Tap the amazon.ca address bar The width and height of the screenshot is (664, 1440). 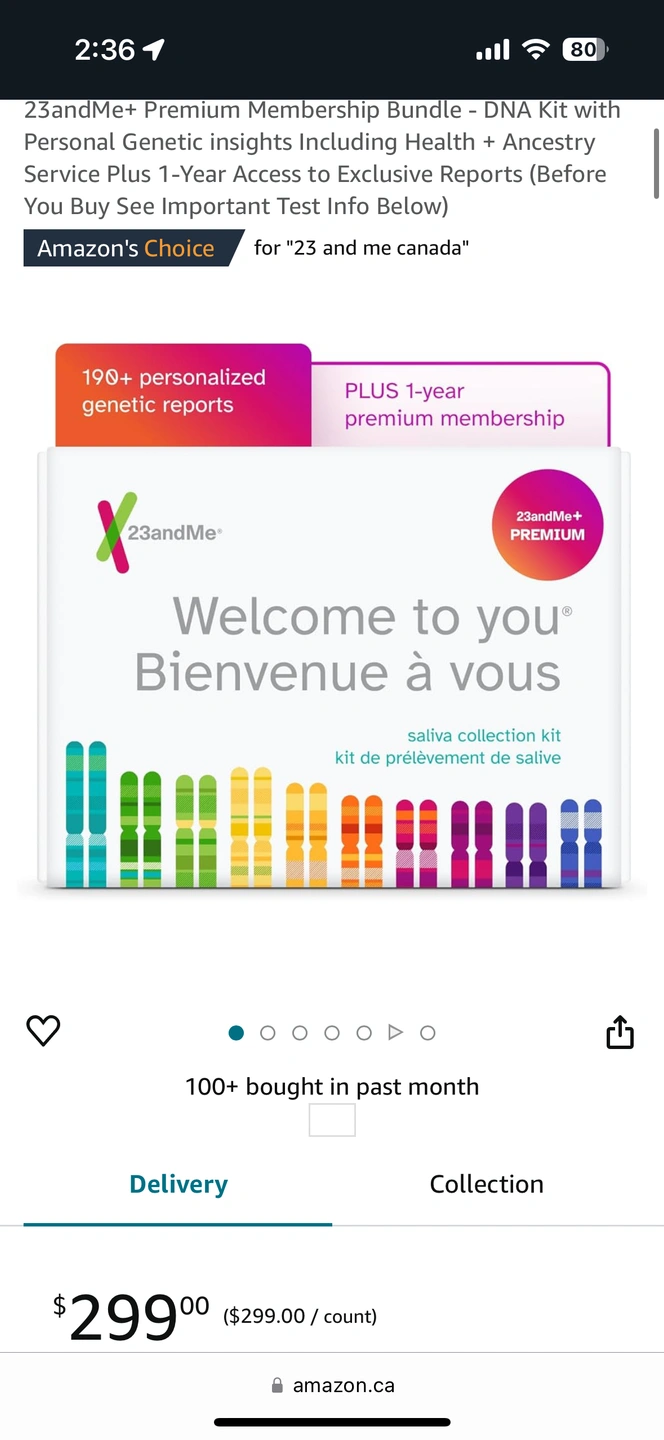332,1386
